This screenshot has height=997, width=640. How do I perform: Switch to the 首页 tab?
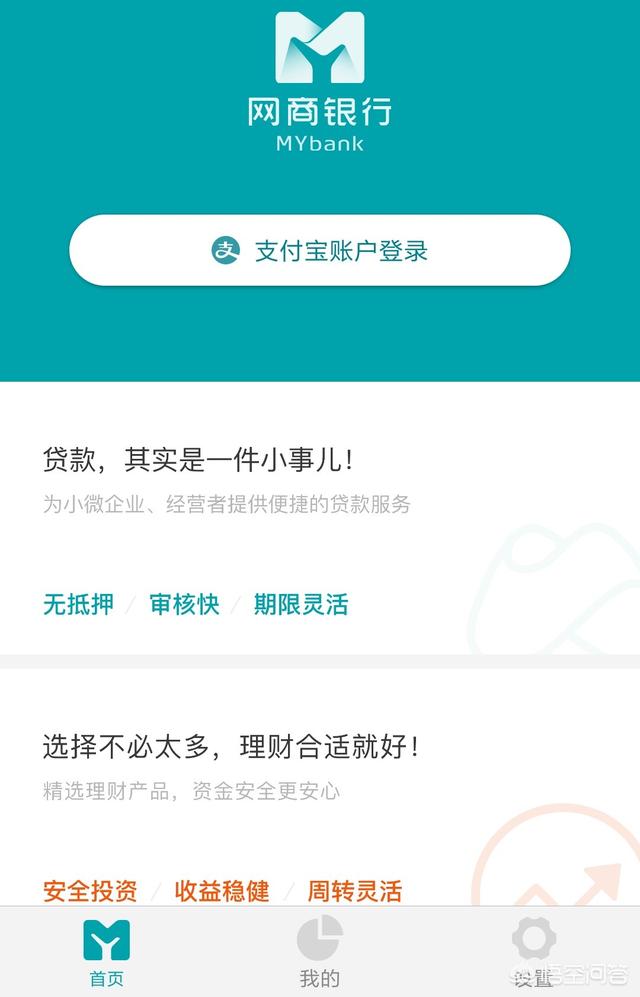[106, 952]
